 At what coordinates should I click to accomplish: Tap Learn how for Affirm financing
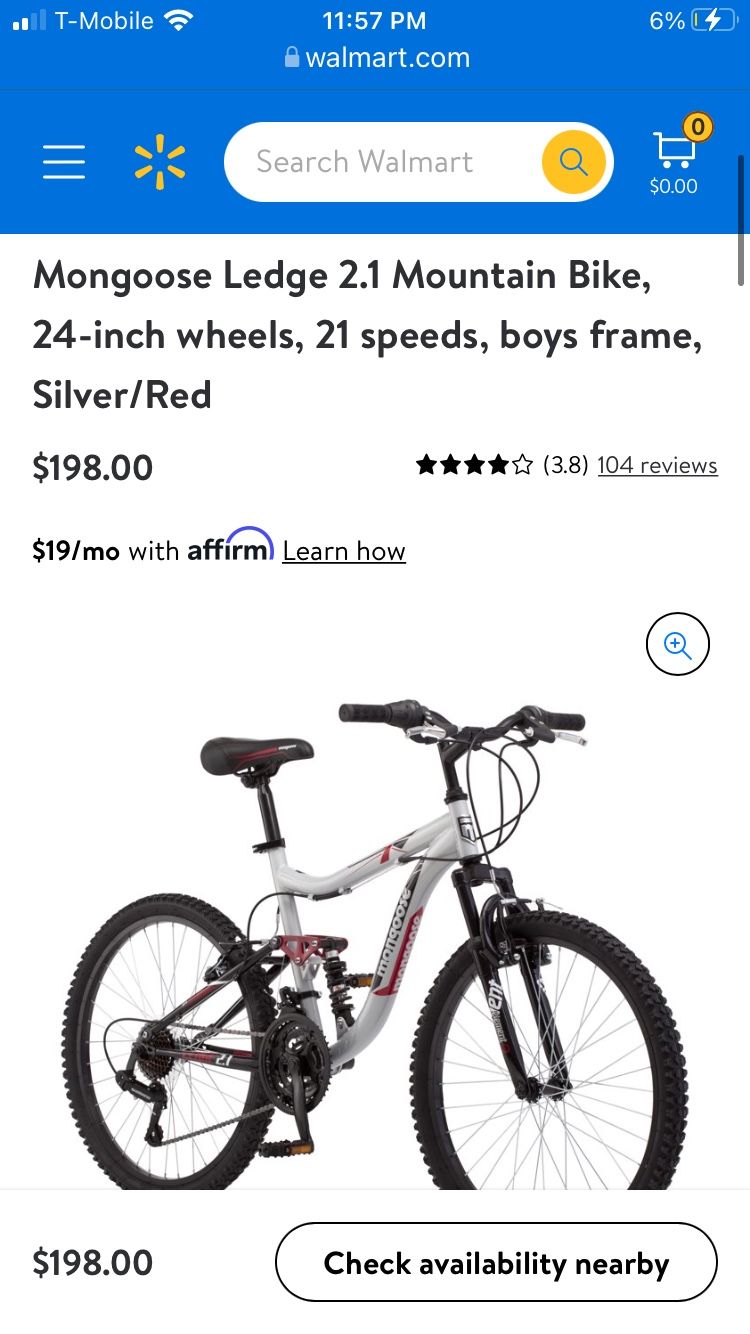(344, 551)
